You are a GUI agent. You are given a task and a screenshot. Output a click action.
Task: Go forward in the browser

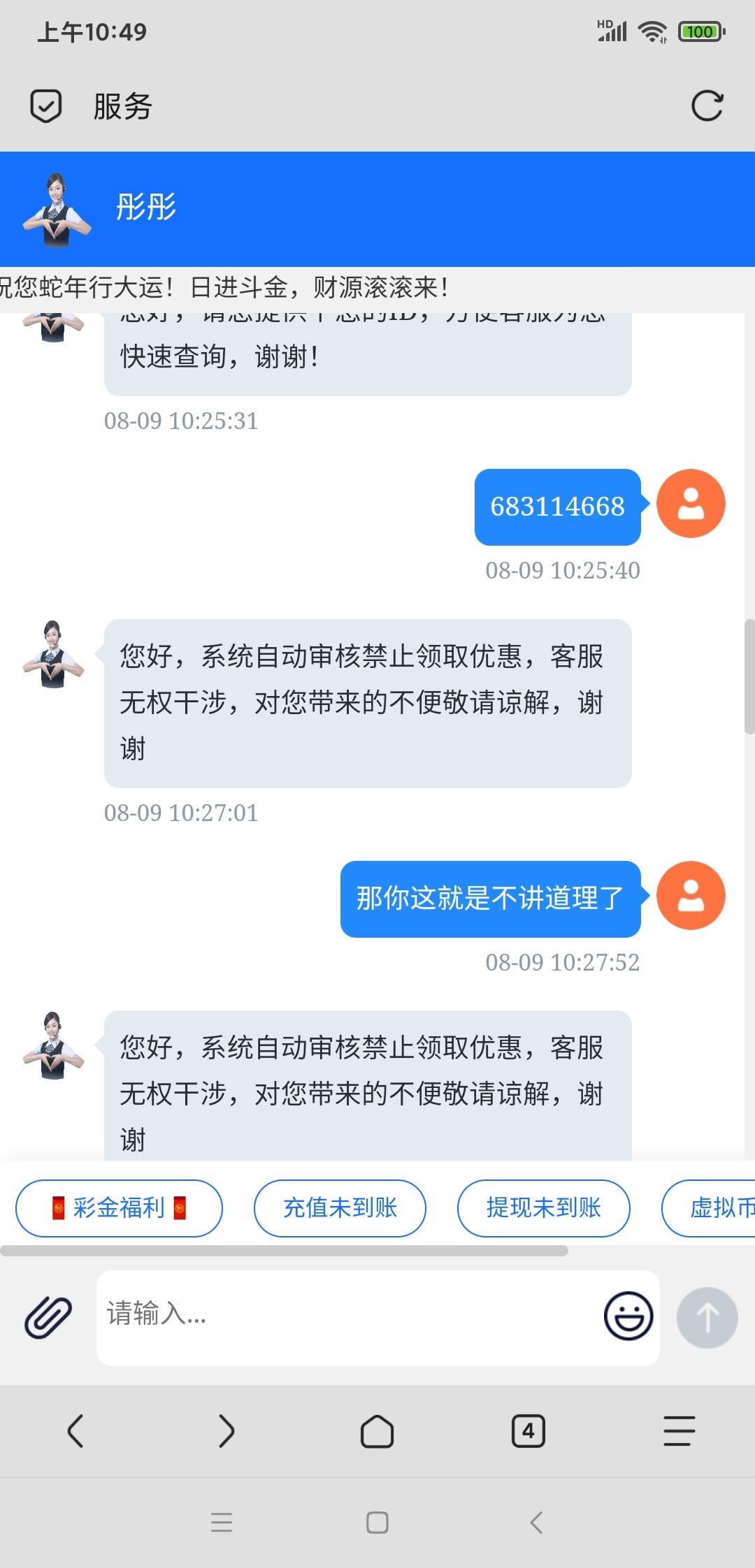[226, 1431]
